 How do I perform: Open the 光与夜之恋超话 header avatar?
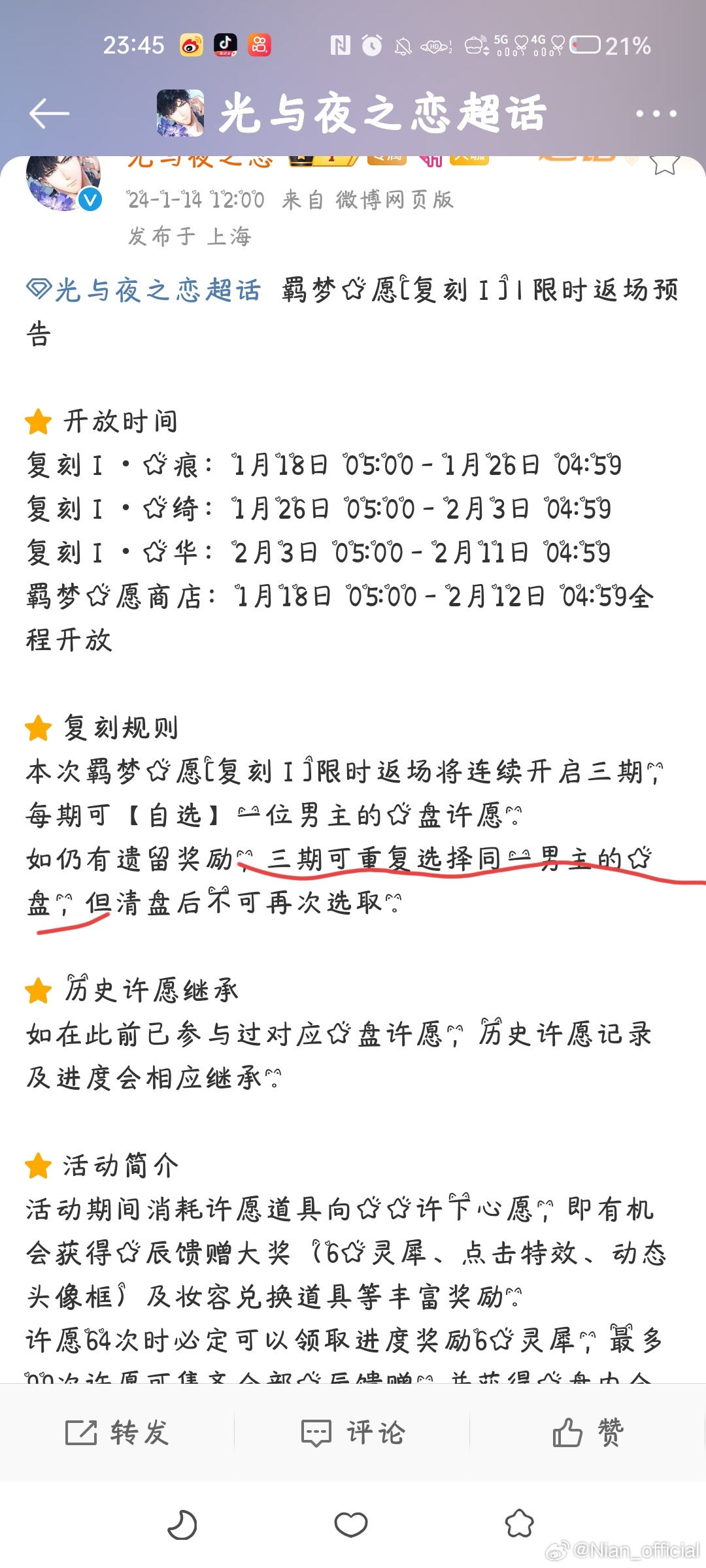coord(180,113)
